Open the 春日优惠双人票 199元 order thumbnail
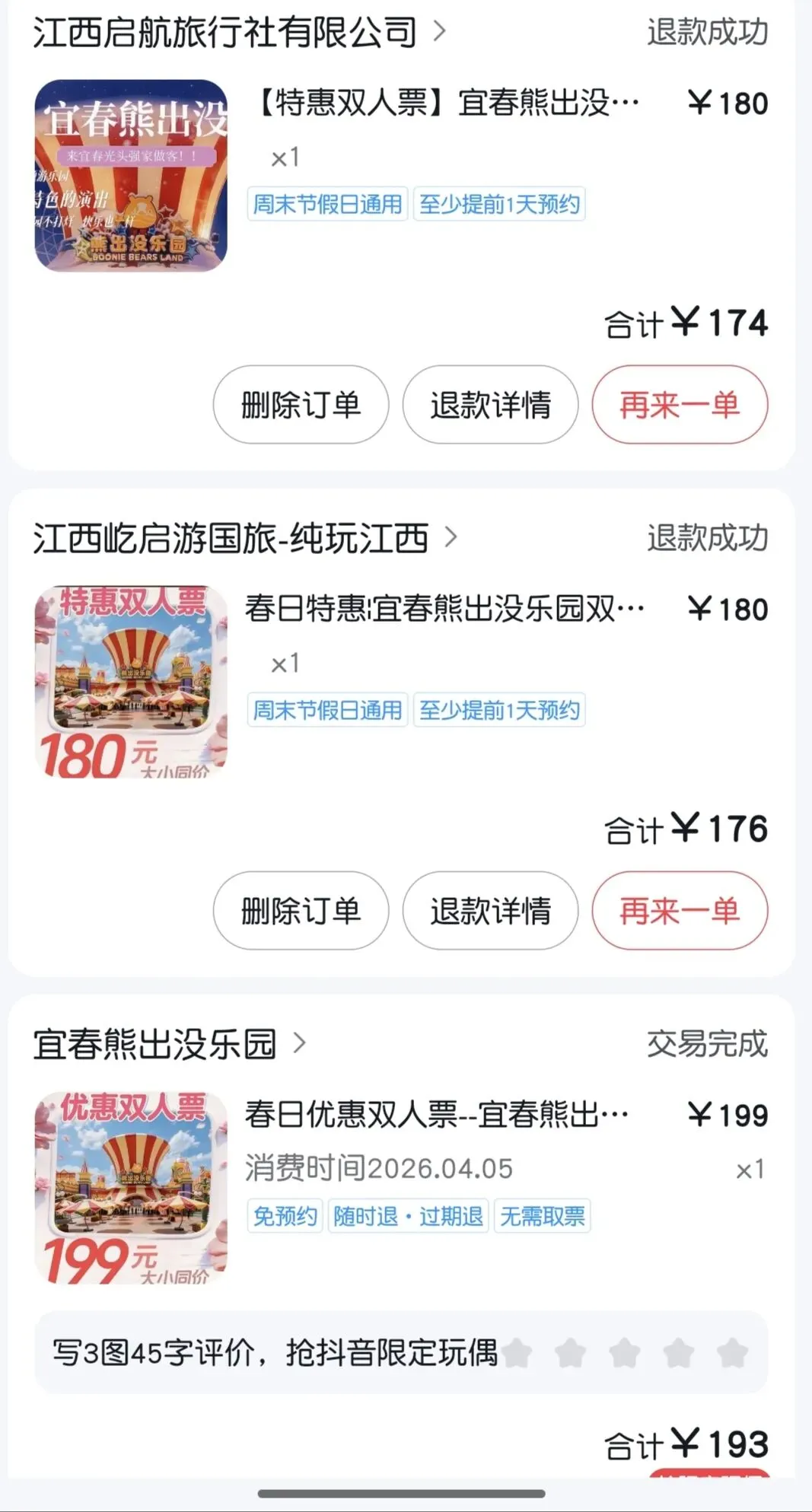 click(131, 1188)
